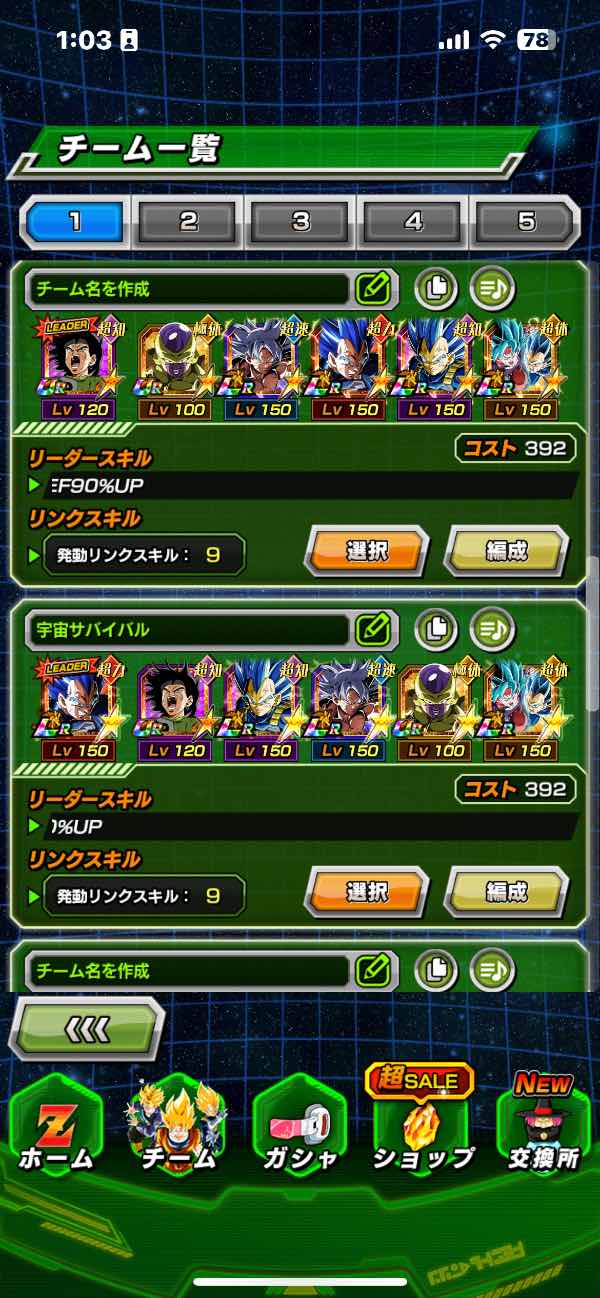Edit the first team's name
600x1298 pixels.
point(372,289)
